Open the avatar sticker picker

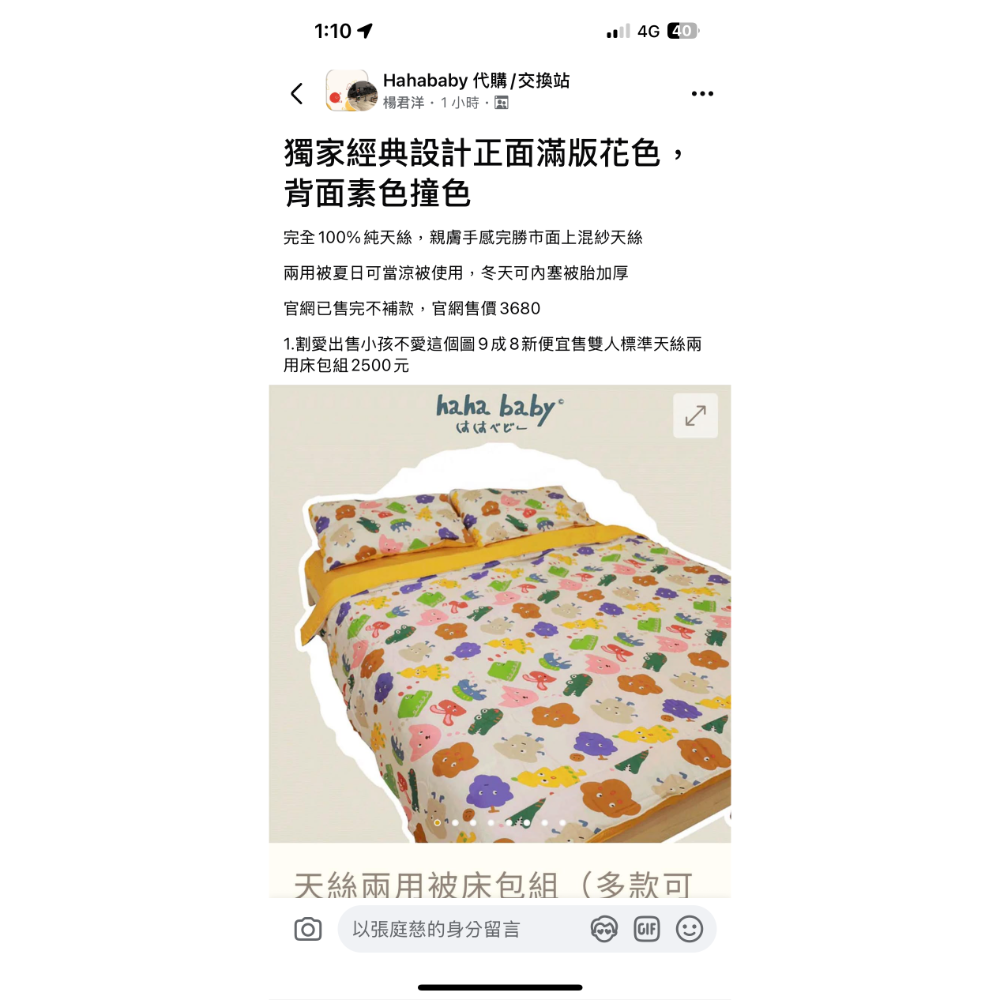point(604,930)
